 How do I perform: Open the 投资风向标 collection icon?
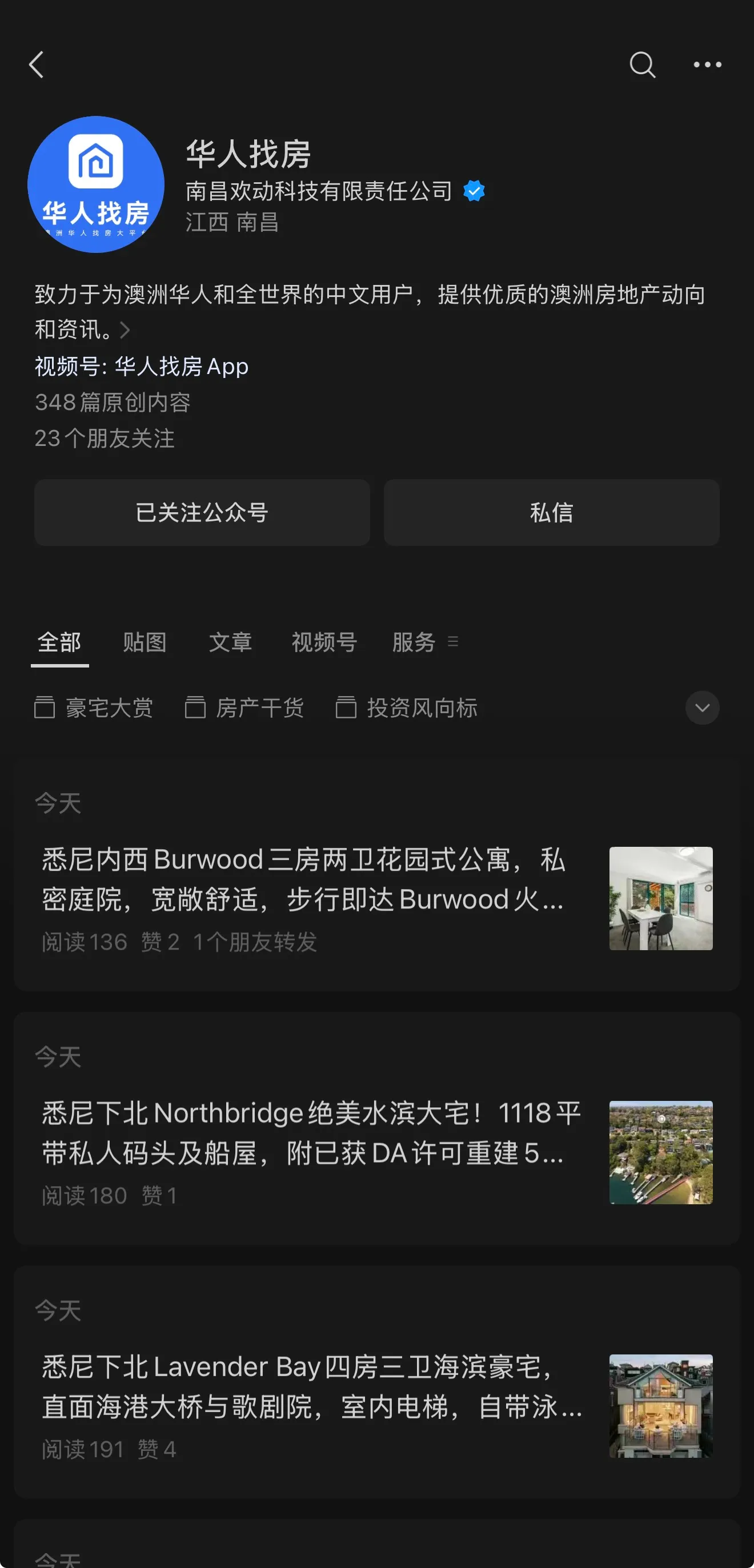(347, 707)
